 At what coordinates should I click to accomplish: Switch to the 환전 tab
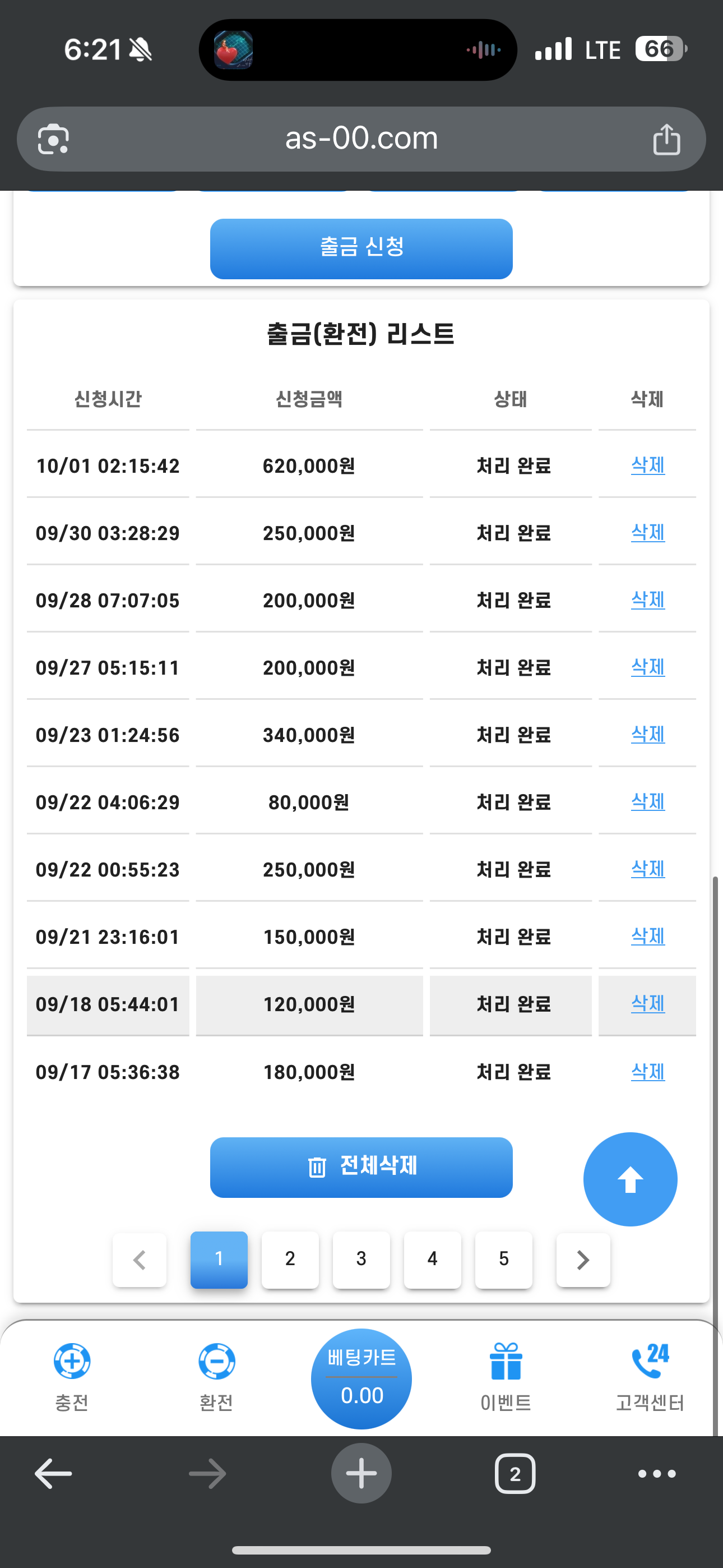click(217, 1377)
